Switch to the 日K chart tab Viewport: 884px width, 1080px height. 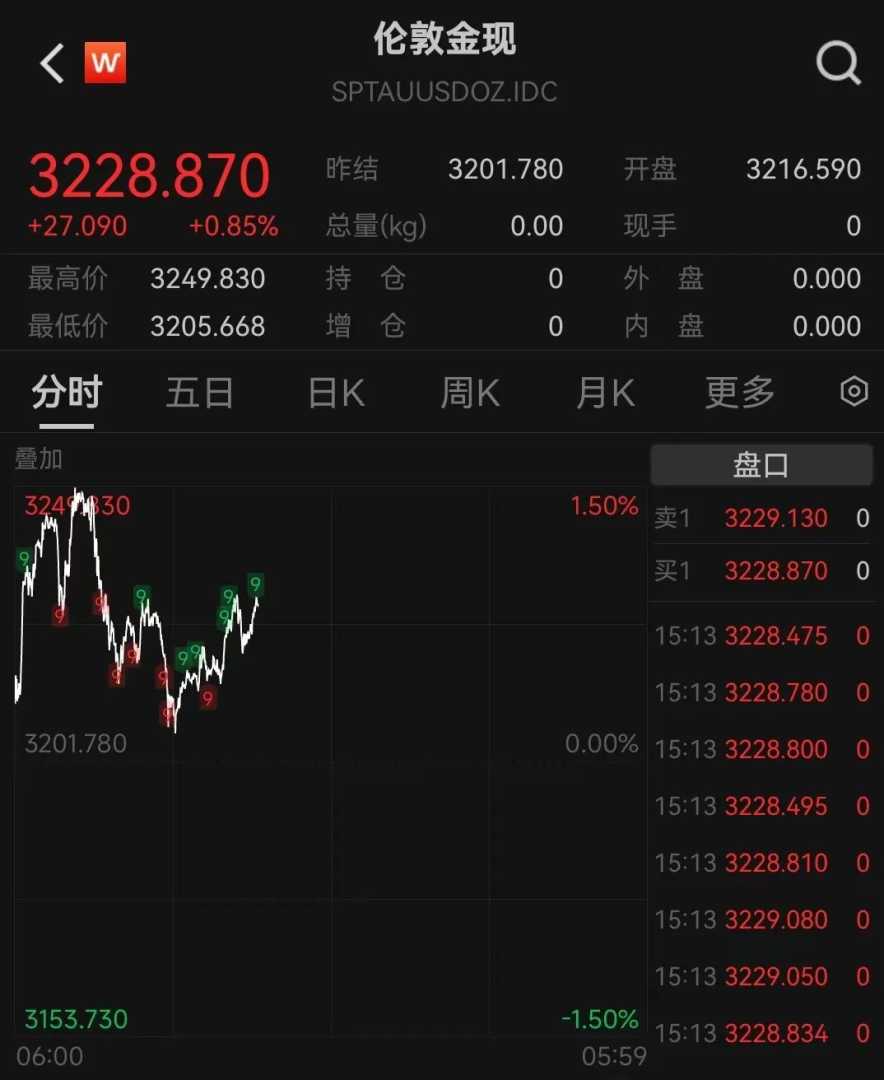click(336, 393)
